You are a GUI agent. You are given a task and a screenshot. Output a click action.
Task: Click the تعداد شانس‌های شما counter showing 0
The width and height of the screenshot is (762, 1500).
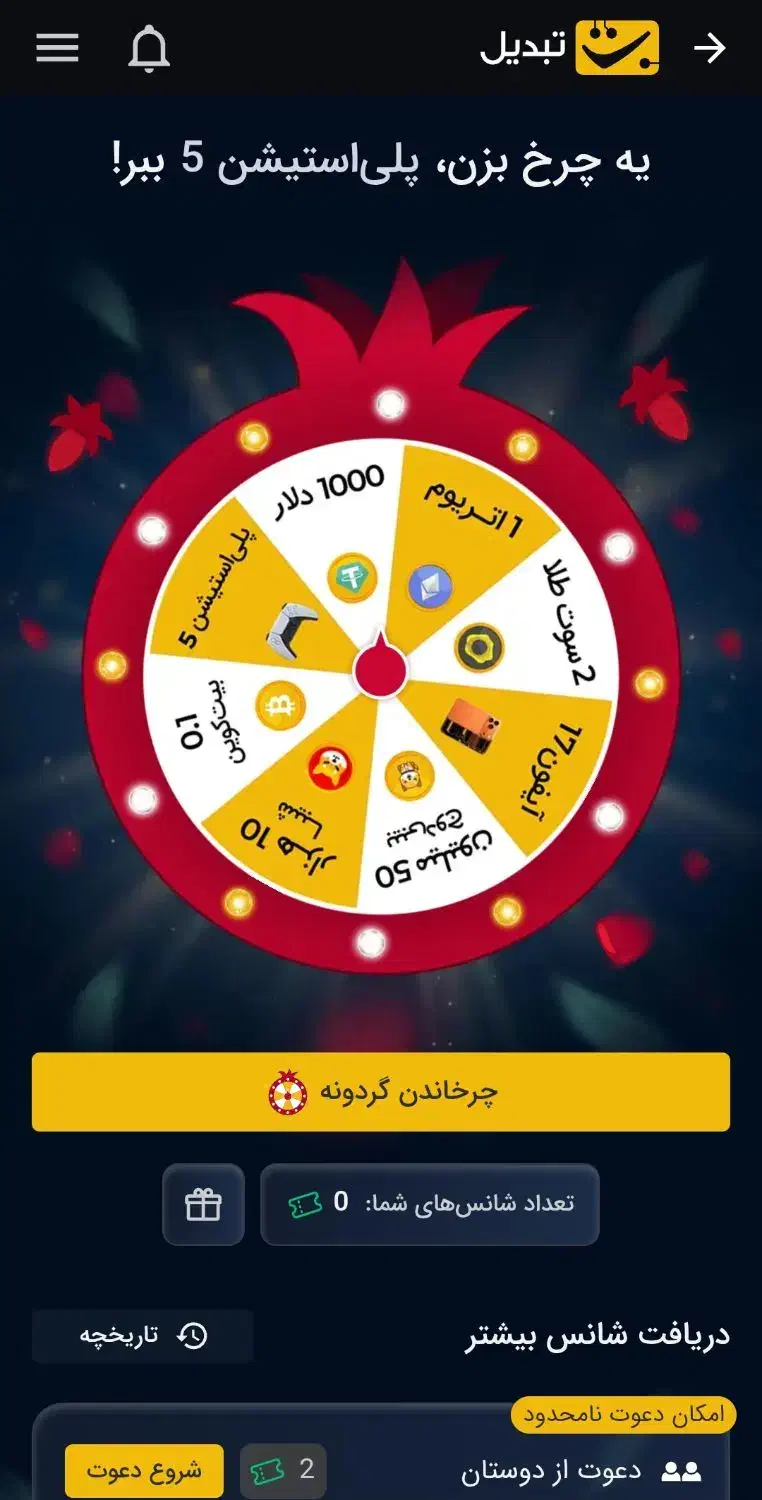click(x=430, y=1206)
